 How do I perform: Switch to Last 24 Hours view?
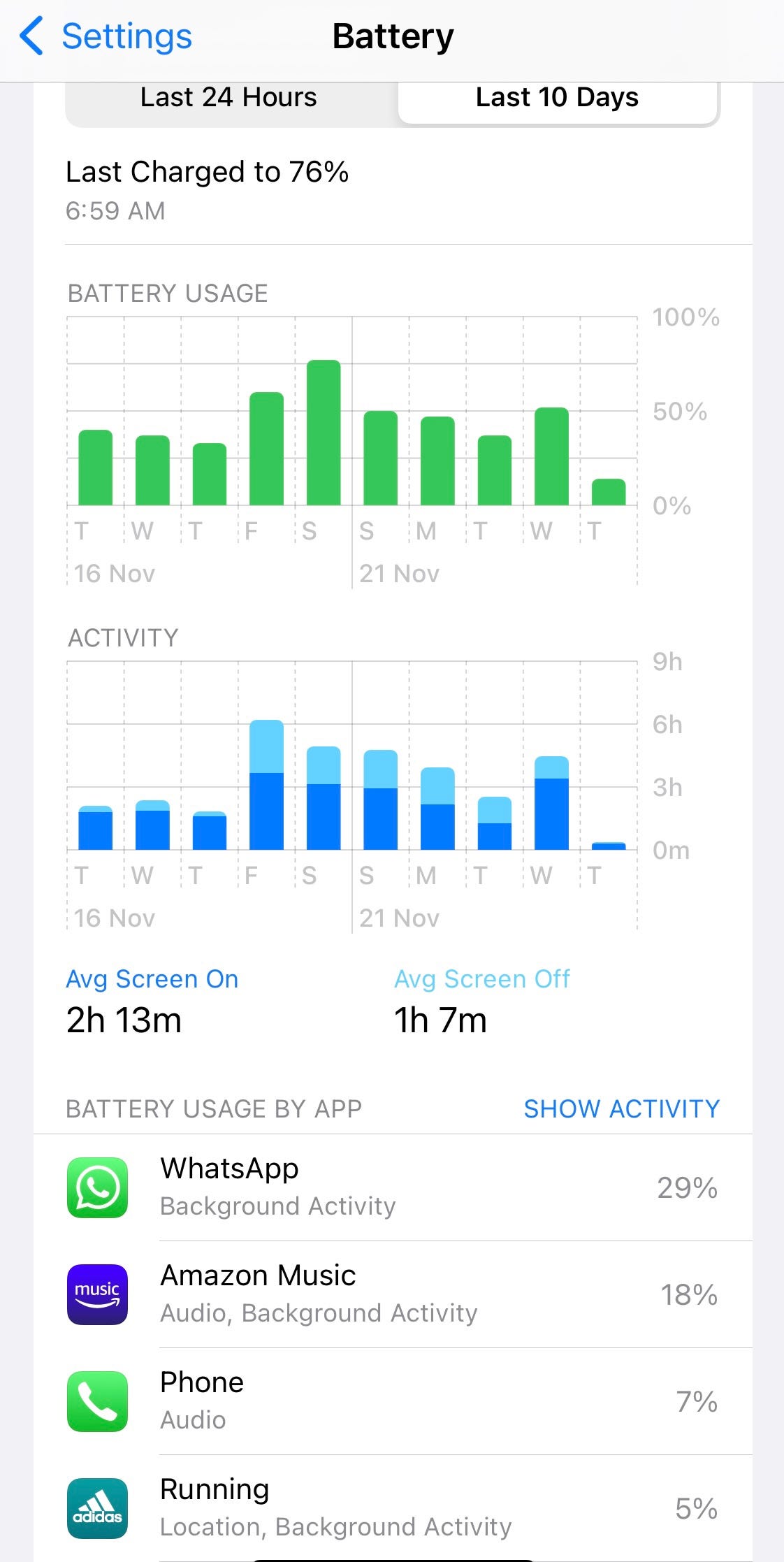coord(229,99)
